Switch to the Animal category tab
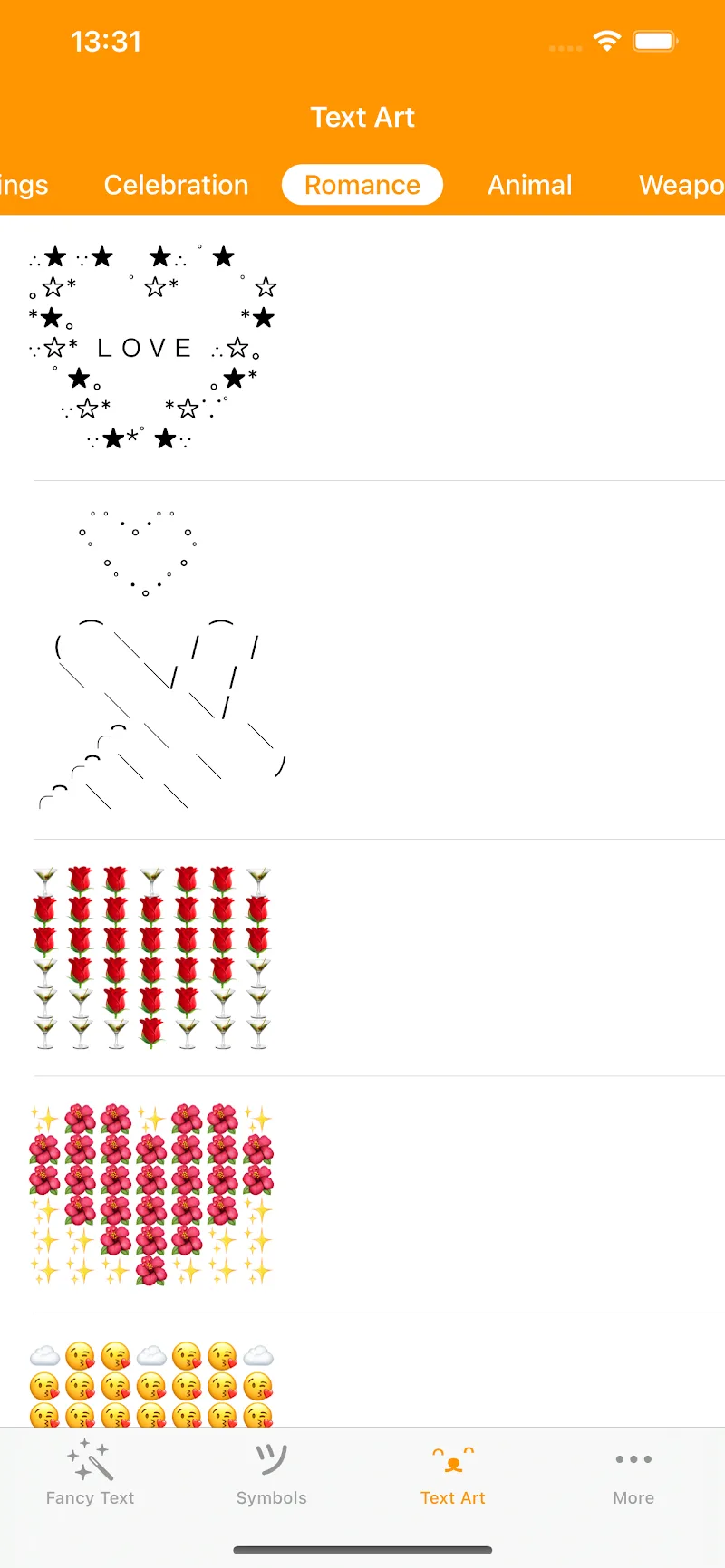 coord(530,185)
